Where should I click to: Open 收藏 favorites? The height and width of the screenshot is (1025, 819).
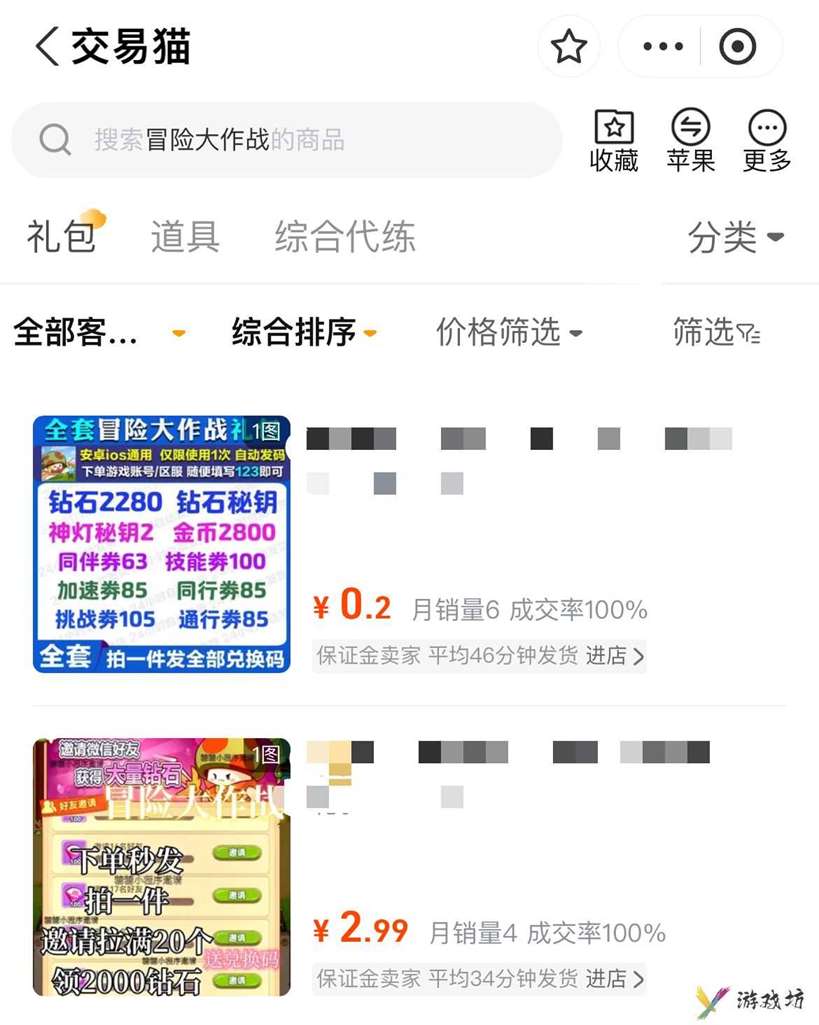[614, 141]
